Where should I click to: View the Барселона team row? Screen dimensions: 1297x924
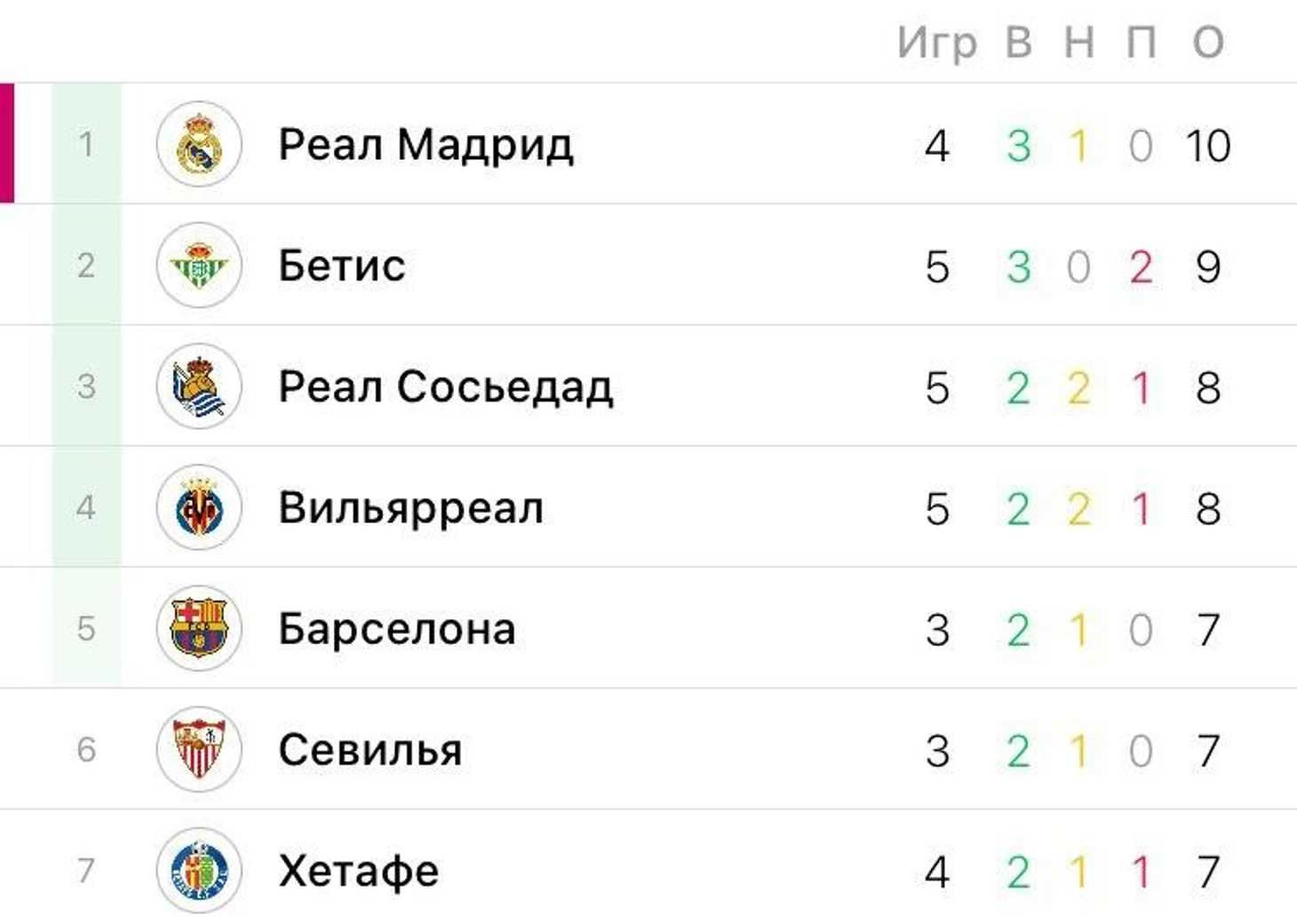click(396, 629)
